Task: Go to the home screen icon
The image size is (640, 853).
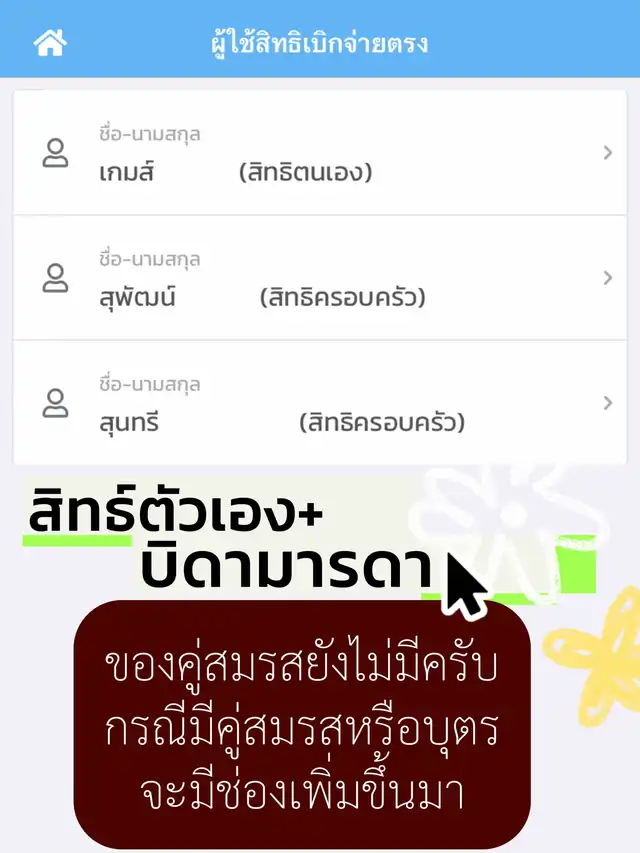Action: [49, 43]
